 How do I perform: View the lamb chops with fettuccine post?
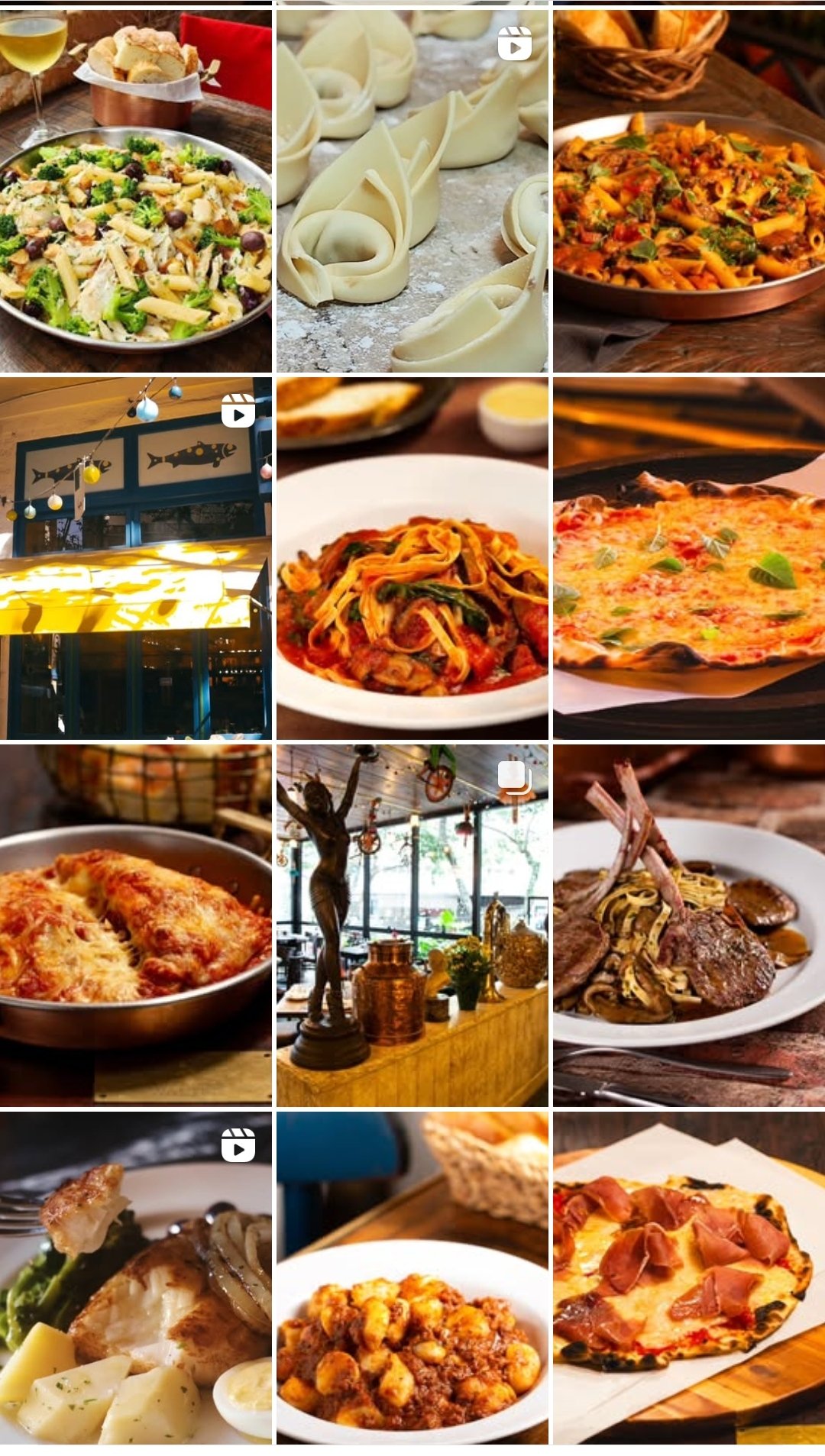(x=689, y=925)
